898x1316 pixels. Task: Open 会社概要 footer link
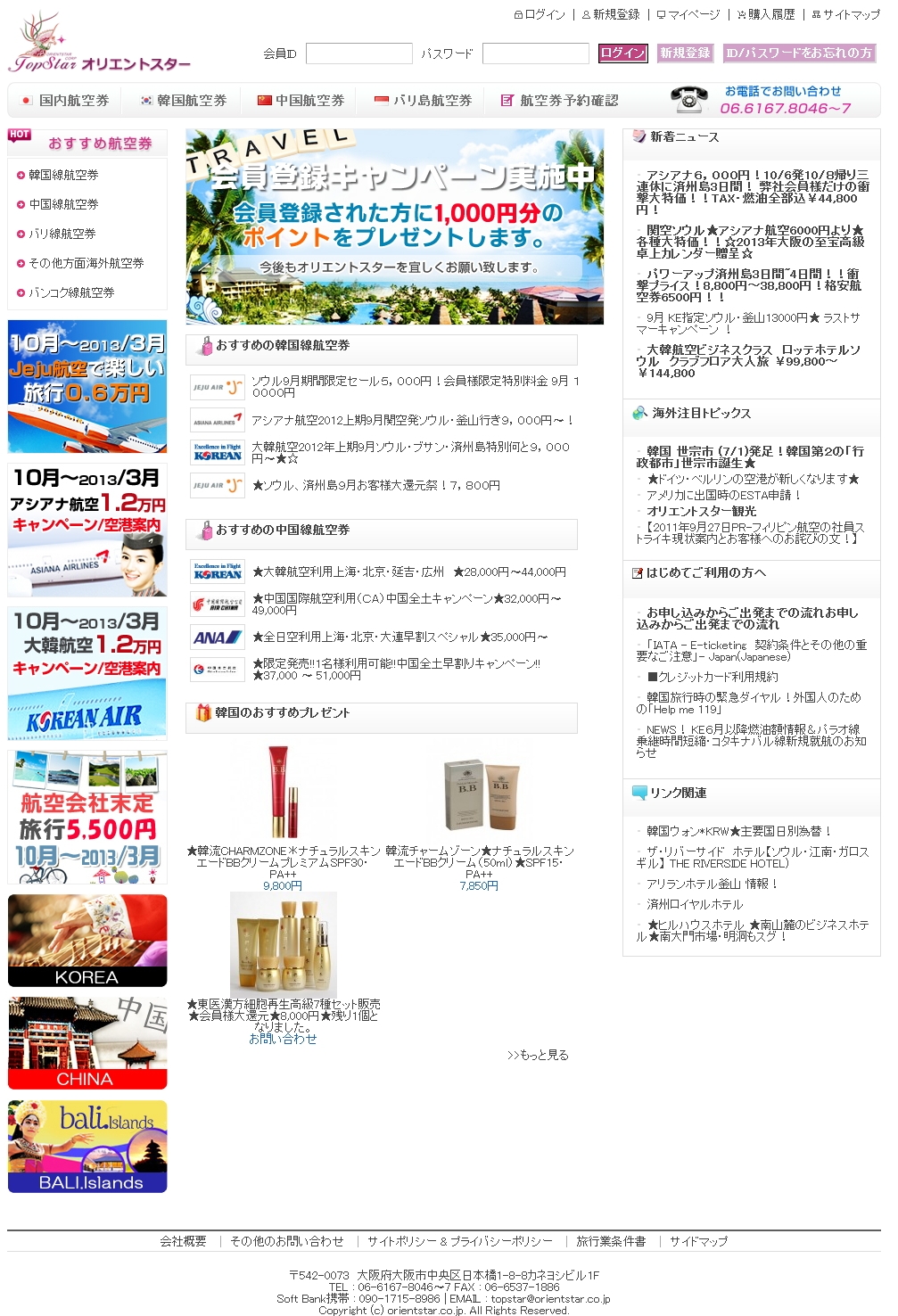pyautogui.click(x=183, y=1241)
